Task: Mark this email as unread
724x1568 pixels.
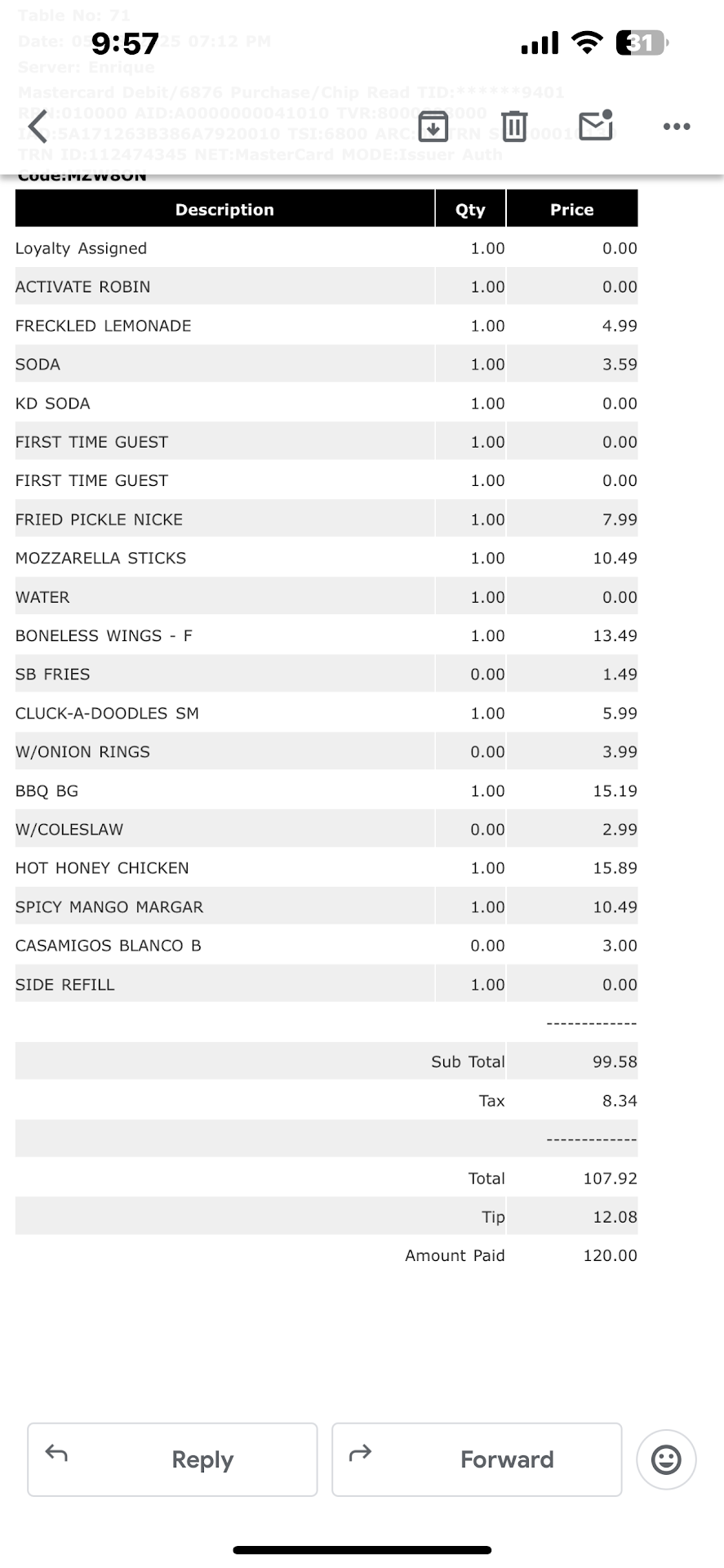Action: coord(595,126)
